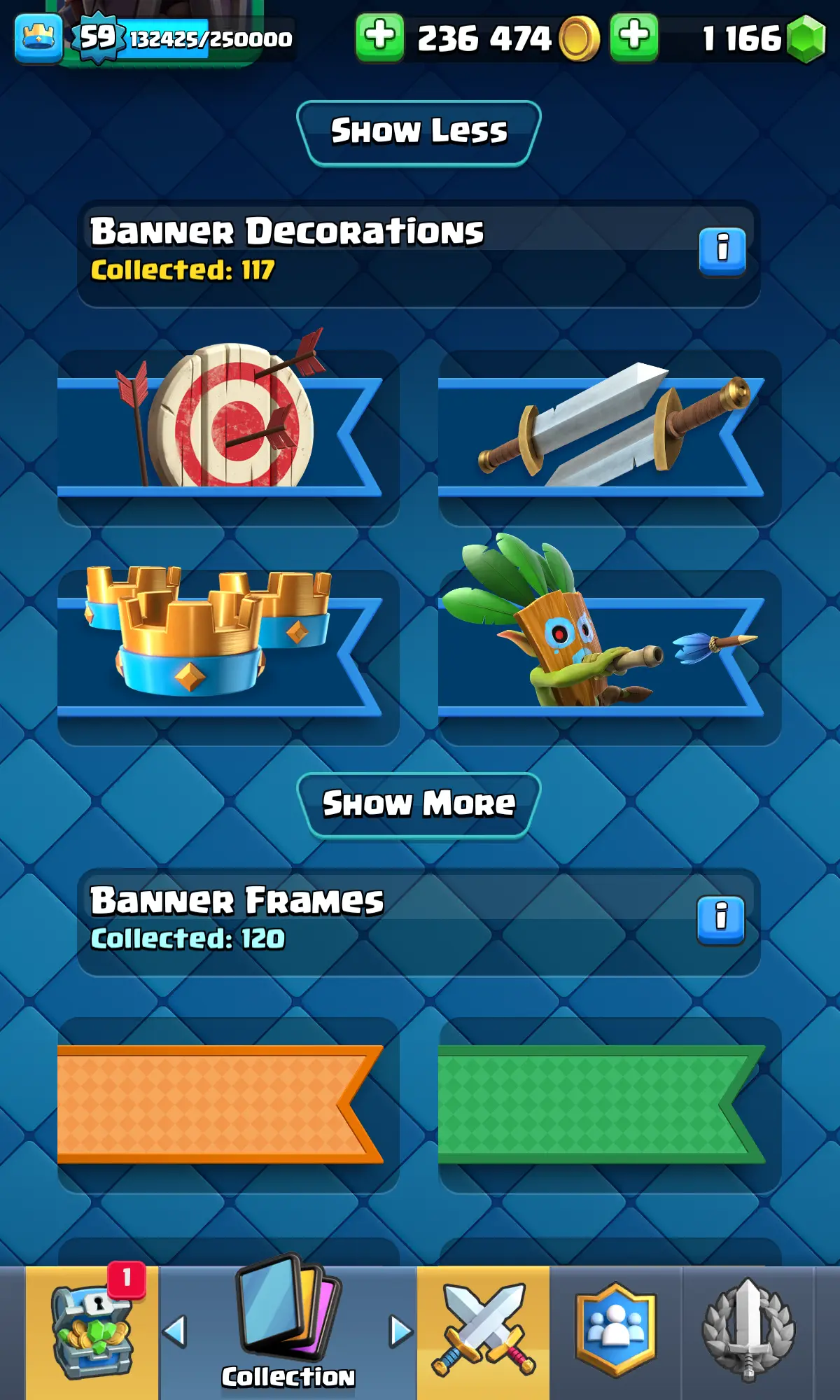Open the Shop chest tab
The width and height of the screenshot is (840, 1400).
[92, 1331]
